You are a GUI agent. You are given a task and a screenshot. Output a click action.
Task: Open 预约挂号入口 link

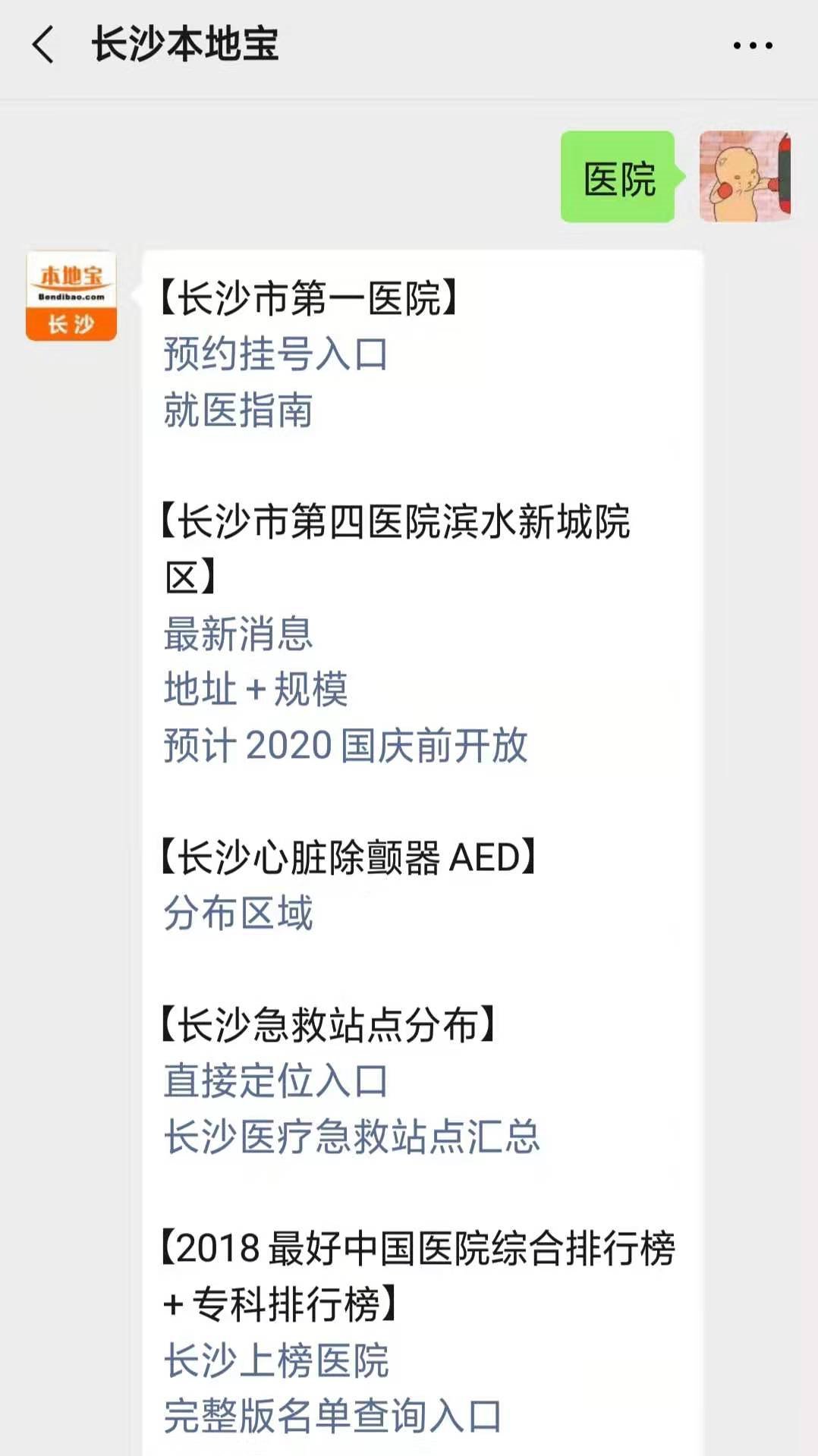click(x=275, y=354)
